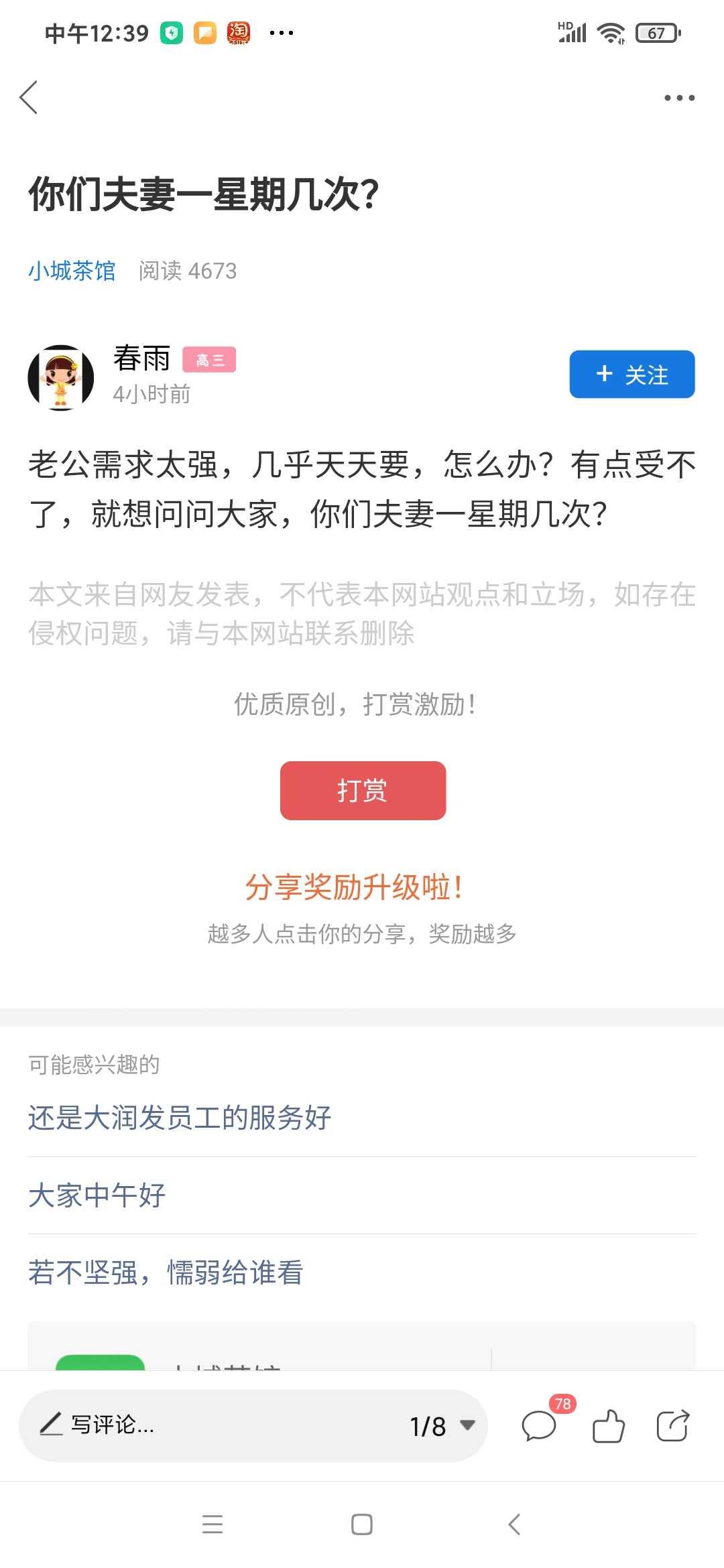Screen dimensions: 724x1568
Task: View the 78 comments
Action: (x=540, y=1425)
